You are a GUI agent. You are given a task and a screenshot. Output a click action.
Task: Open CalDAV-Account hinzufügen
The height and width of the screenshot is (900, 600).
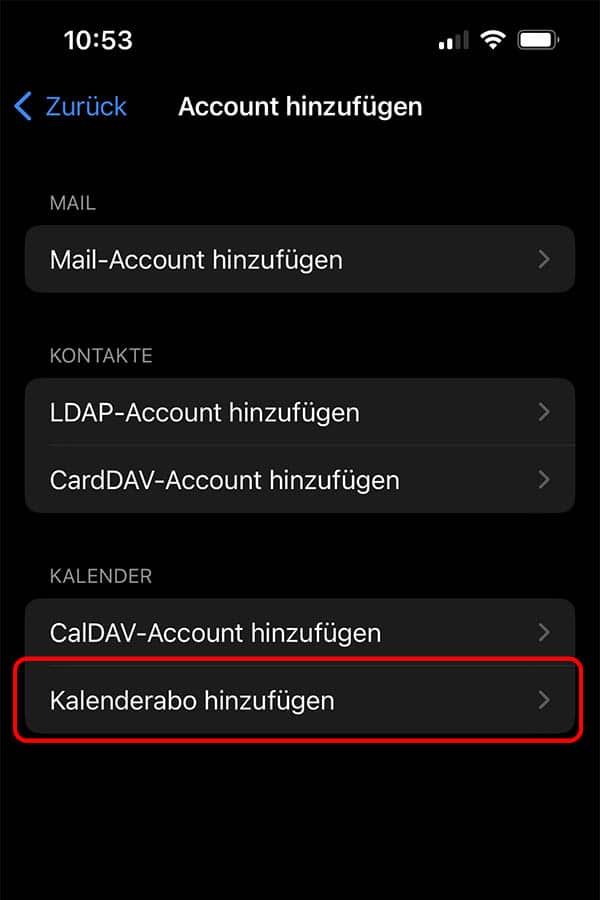[x=299, y=633]
